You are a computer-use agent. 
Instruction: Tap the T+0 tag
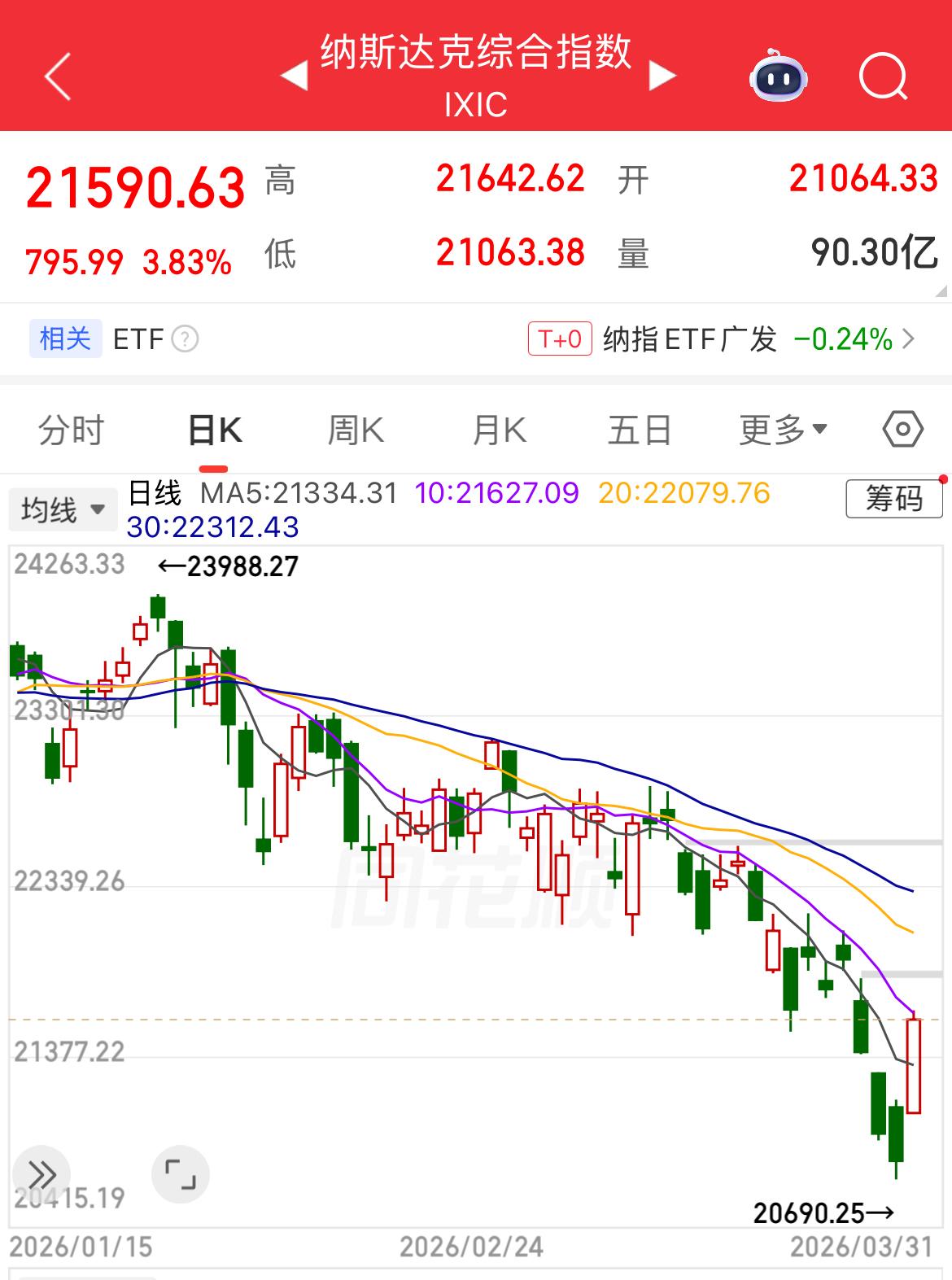click(x=560, y=339)
